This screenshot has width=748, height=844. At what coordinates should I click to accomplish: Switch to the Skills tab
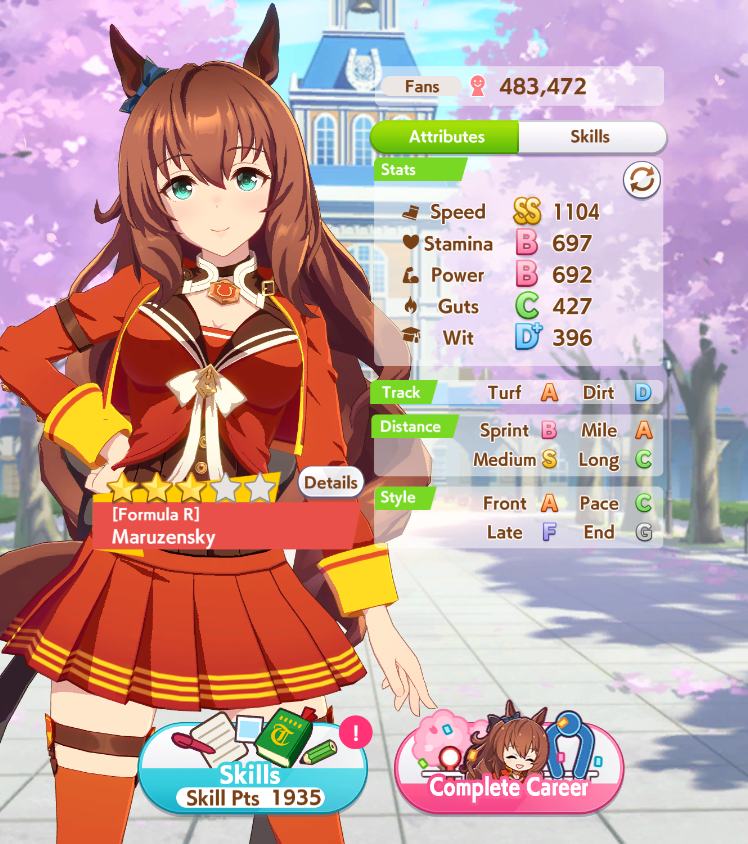590,137
